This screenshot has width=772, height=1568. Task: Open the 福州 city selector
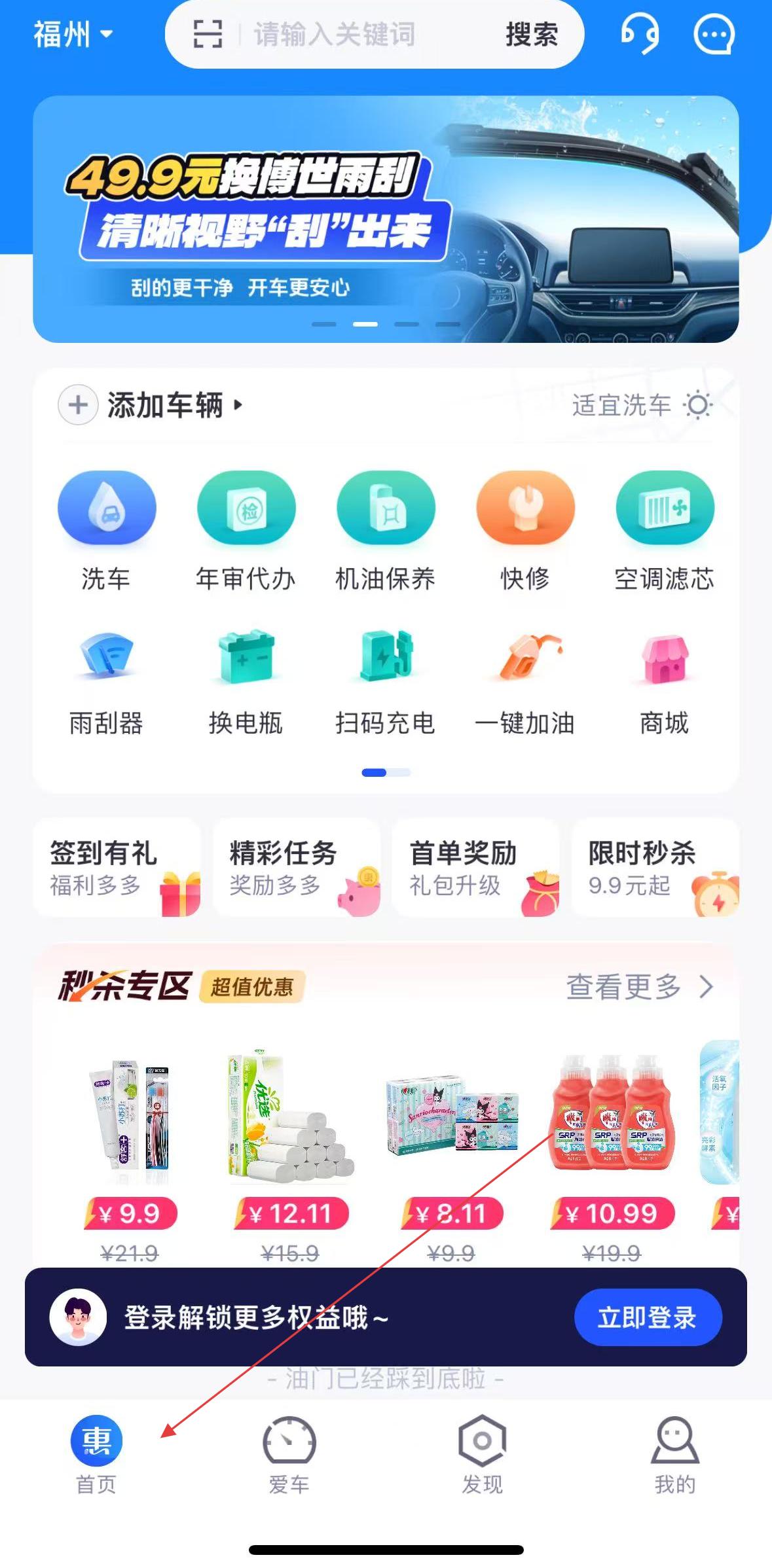(x=73, y=34)
